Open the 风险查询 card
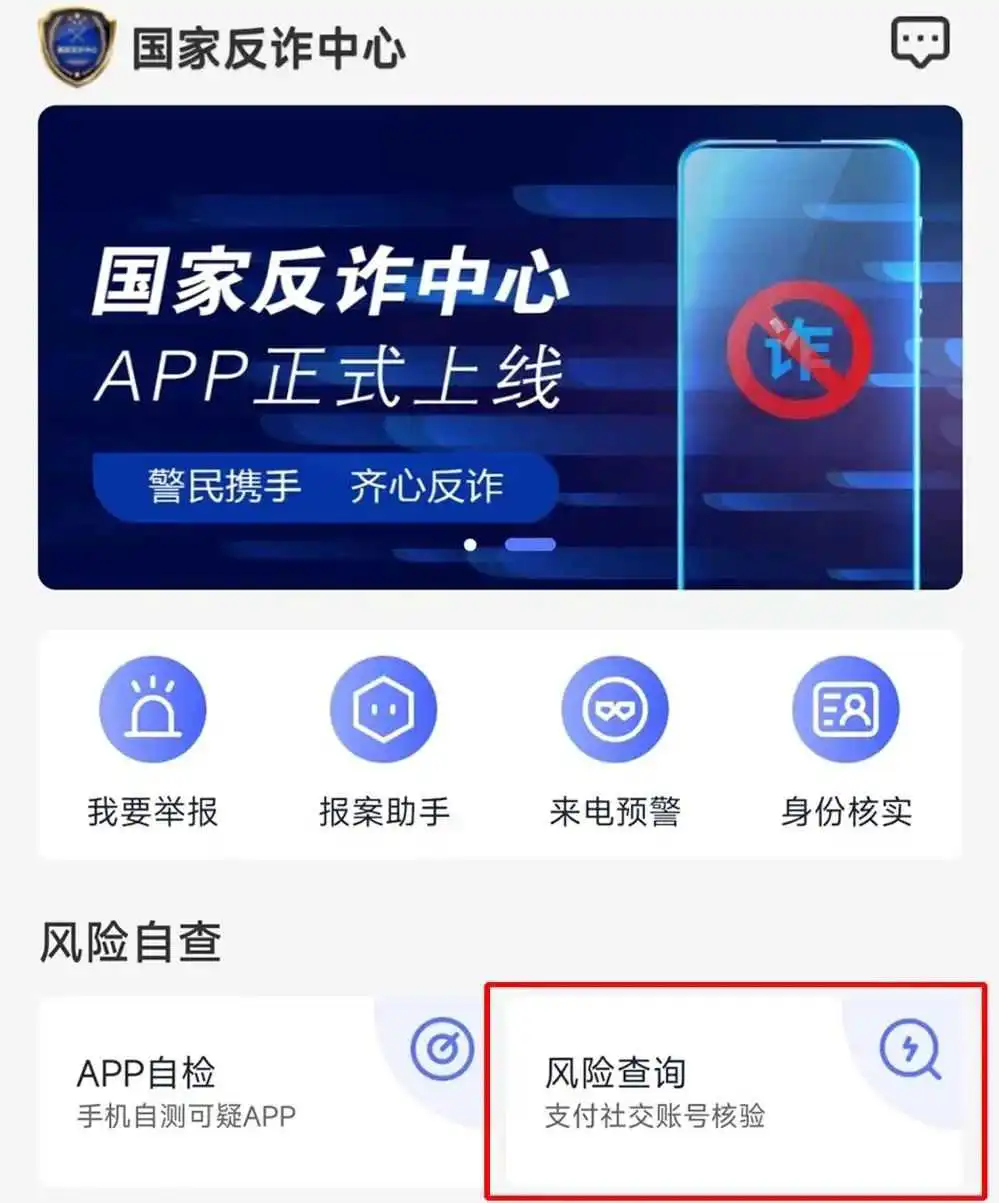Image resolution: width=999 pixels, height=1203 pixels. [734, 1089]
